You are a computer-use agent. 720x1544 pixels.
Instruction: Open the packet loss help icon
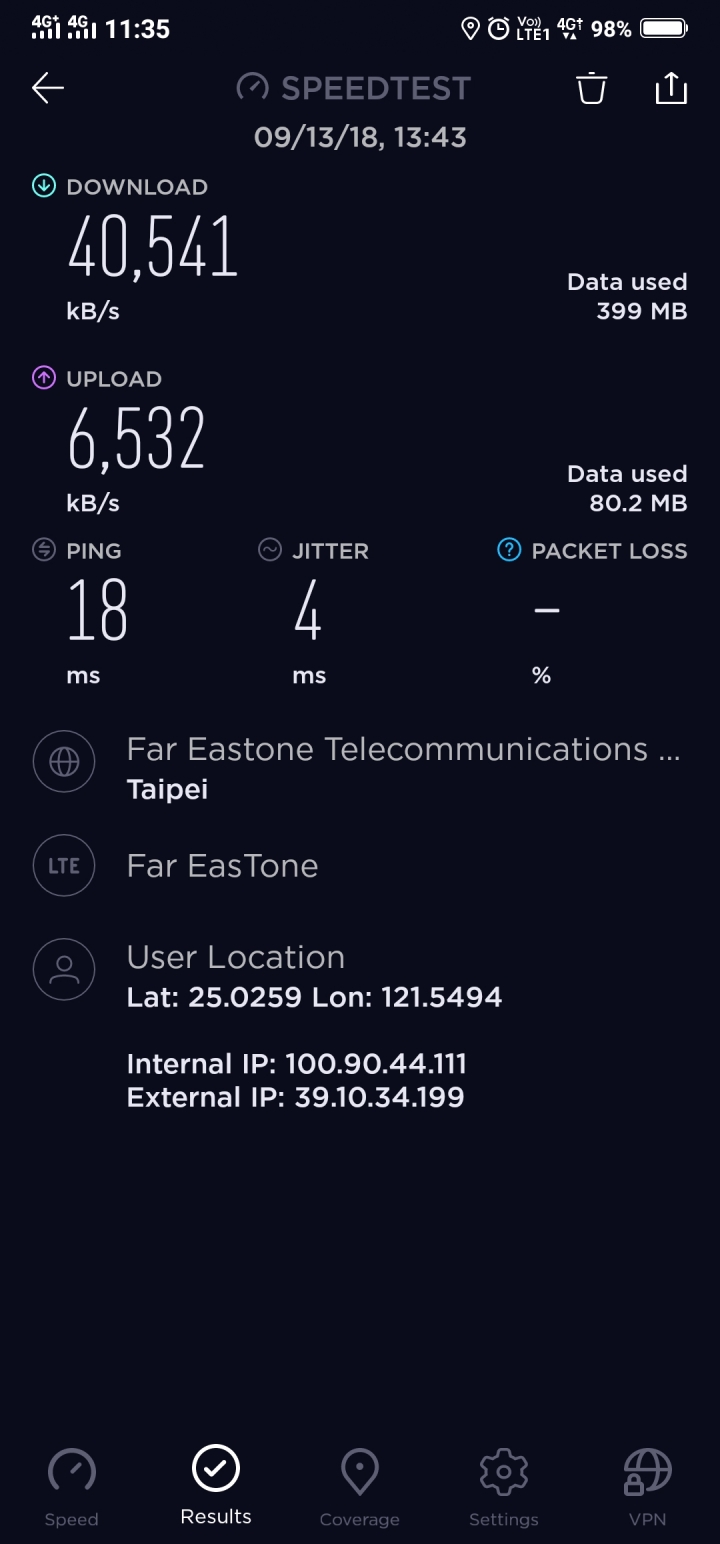click(509, 550)
